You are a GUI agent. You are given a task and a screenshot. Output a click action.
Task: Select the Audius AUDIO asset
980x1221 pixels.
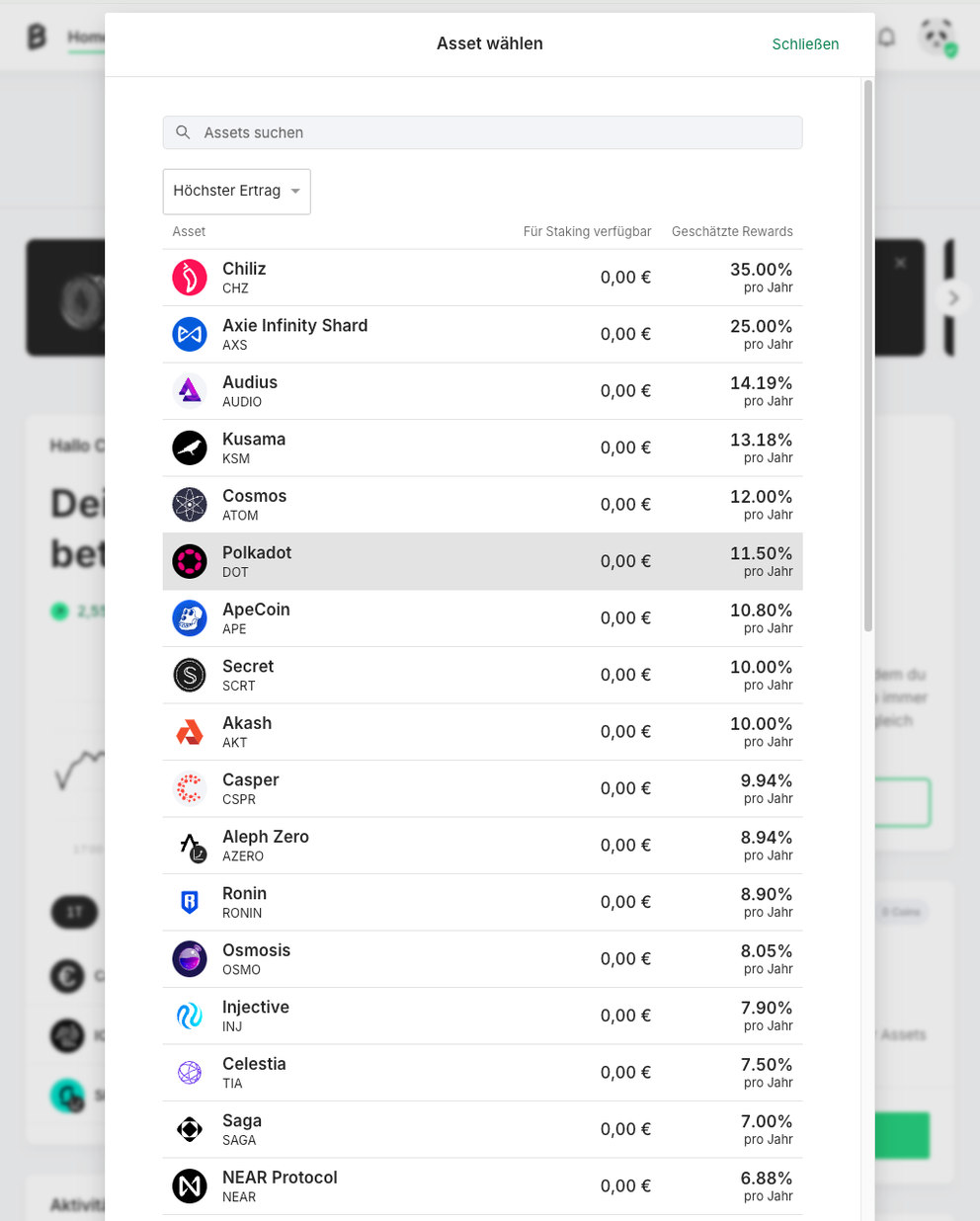[482, 391]
